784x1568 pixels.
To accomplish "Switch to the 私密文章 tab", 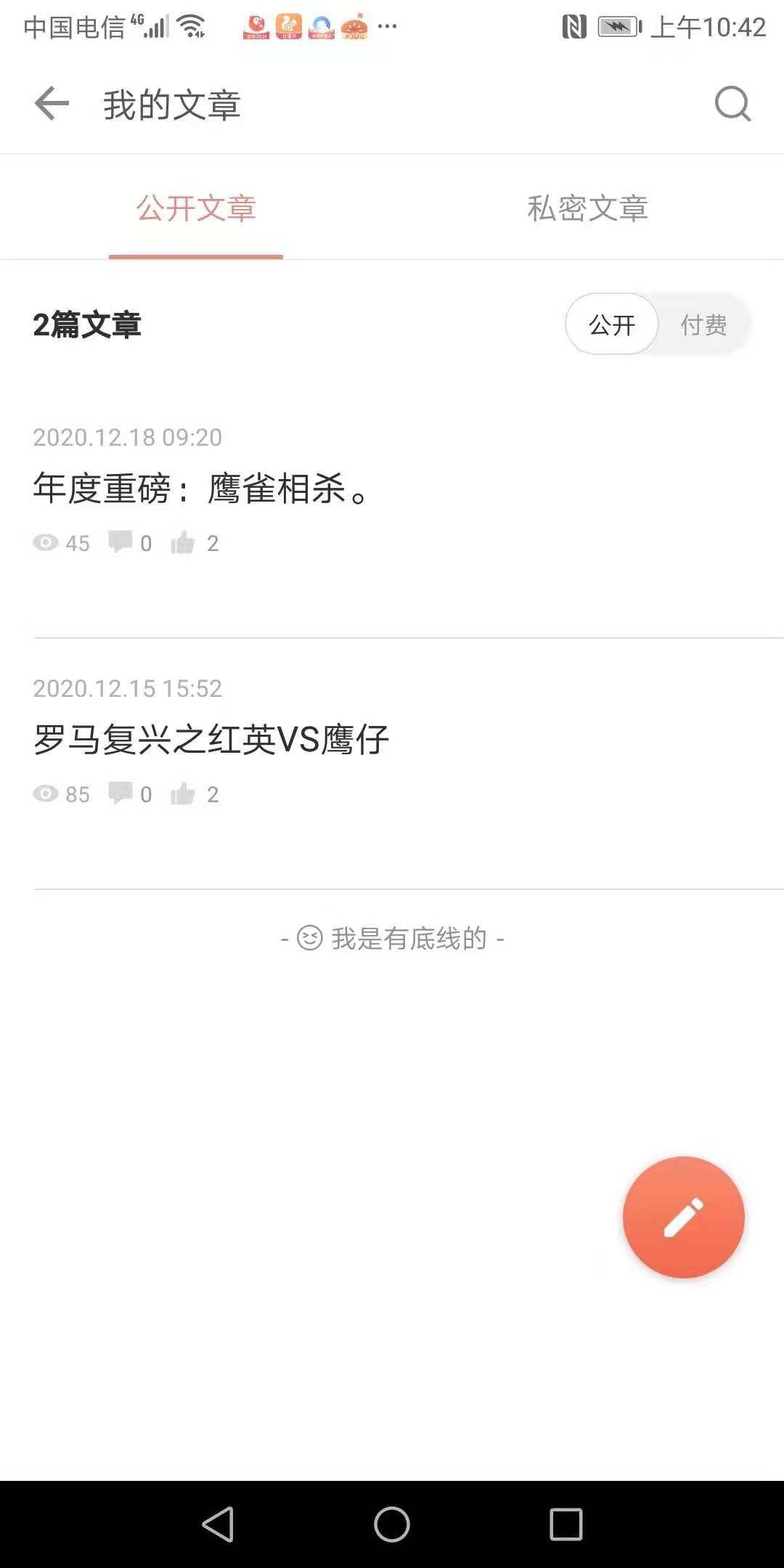I will coord(587,208).
